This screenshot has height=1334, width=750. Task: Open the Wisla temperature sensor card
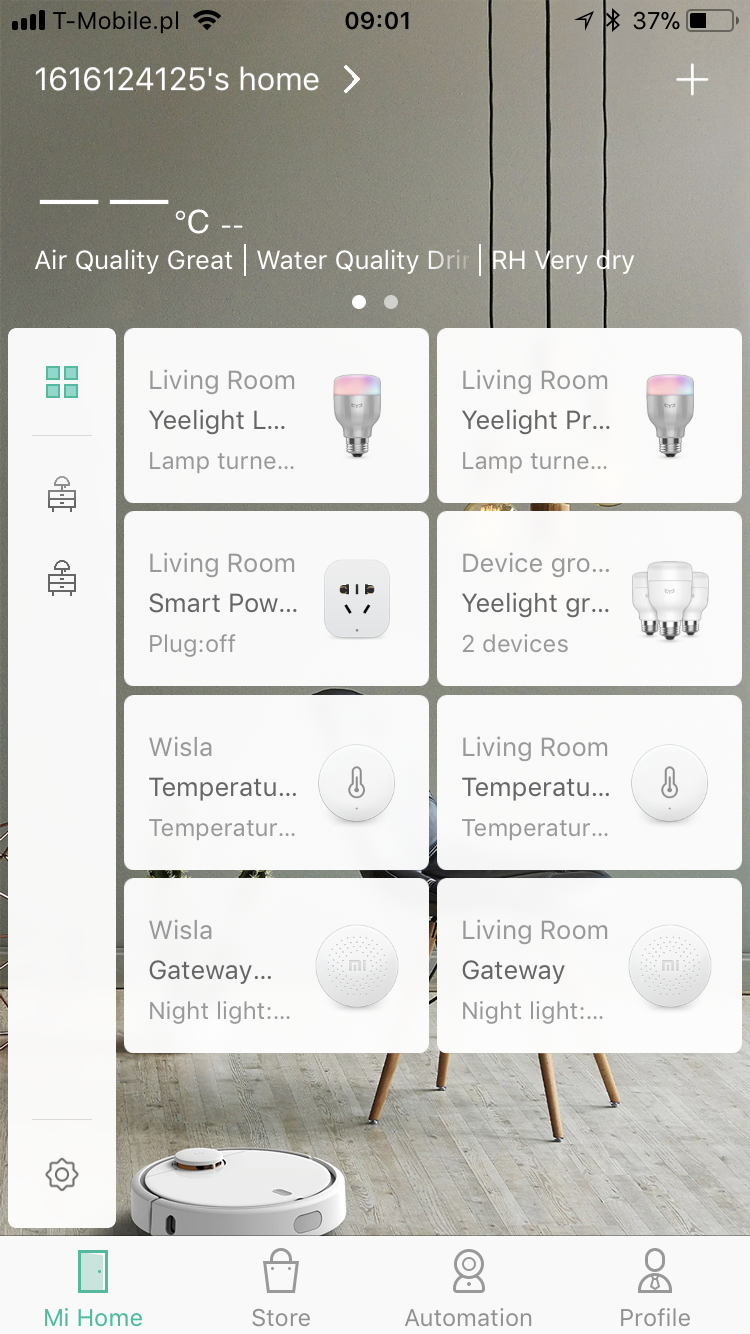click(276, 782)
